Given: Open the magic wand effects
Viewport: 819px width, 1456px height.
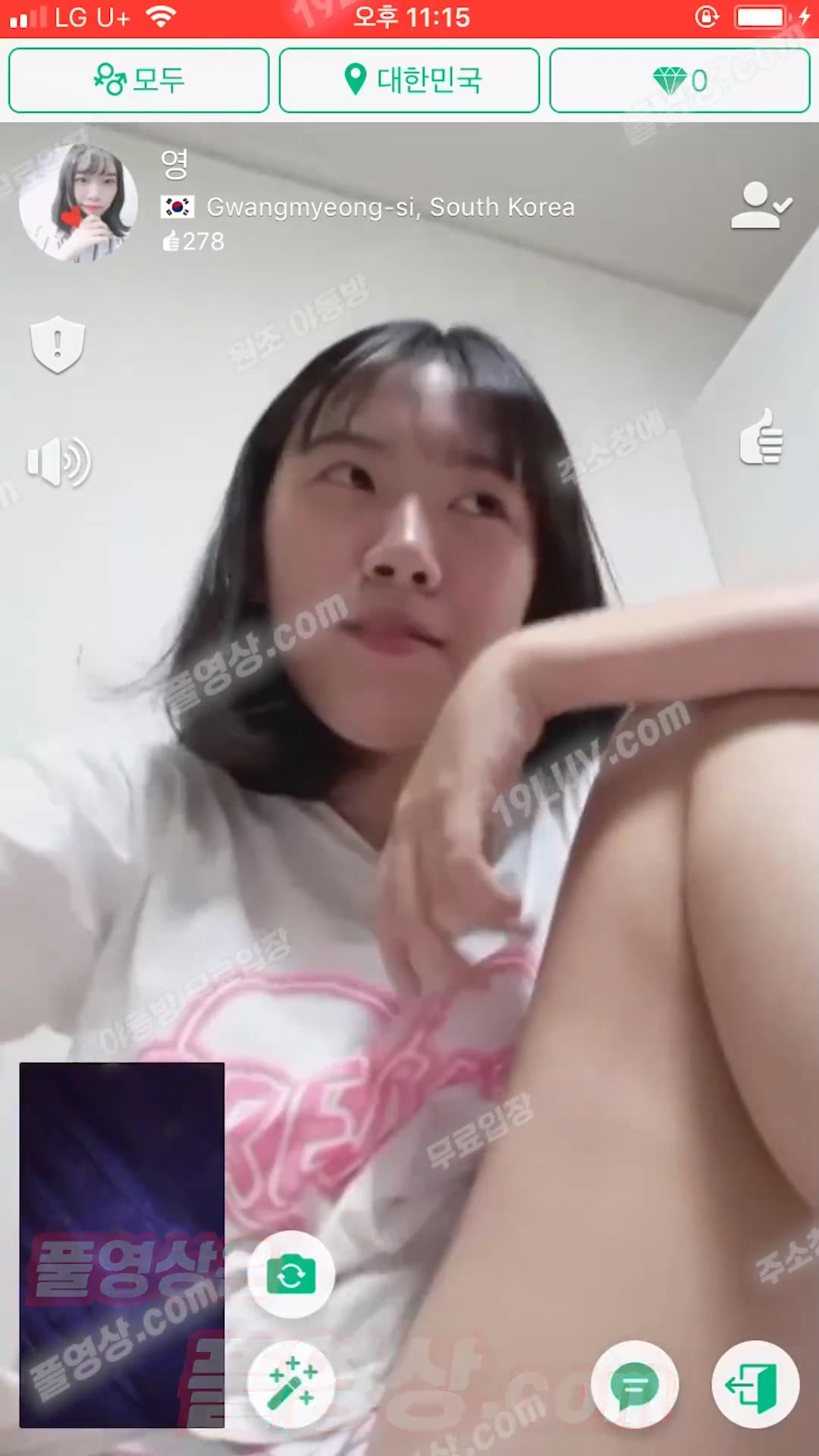Looking at the screenshot, I should (291, 1385).
